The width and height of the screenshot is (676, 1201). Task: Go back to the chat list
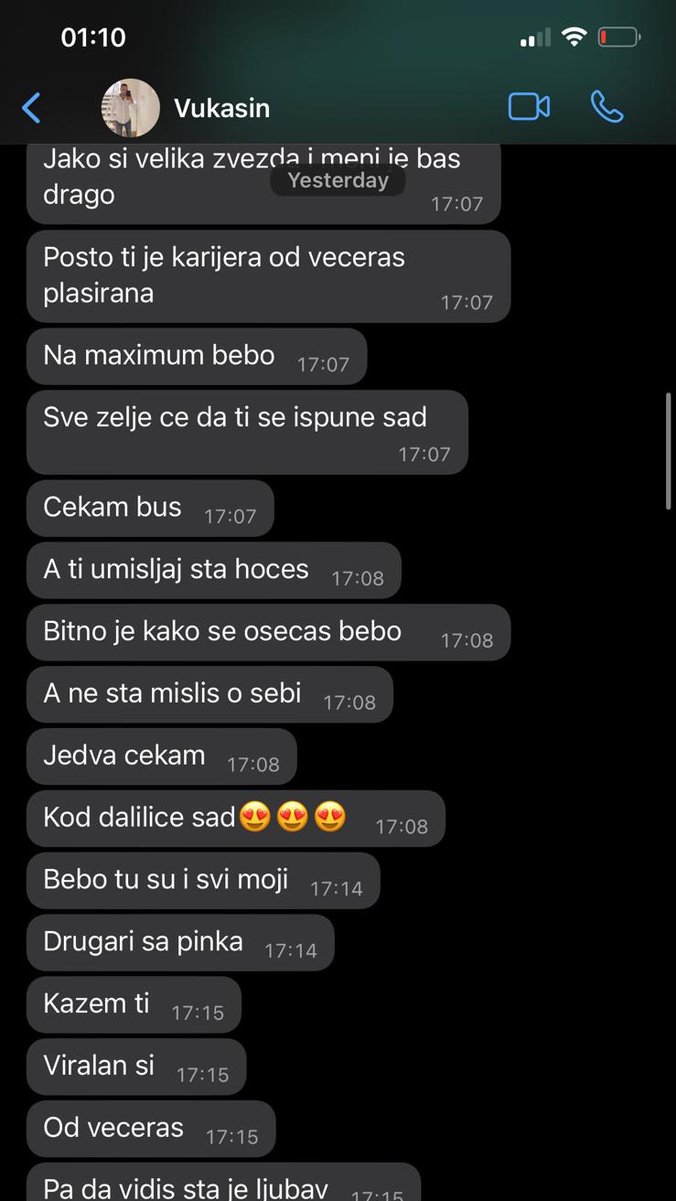[32, 108]
